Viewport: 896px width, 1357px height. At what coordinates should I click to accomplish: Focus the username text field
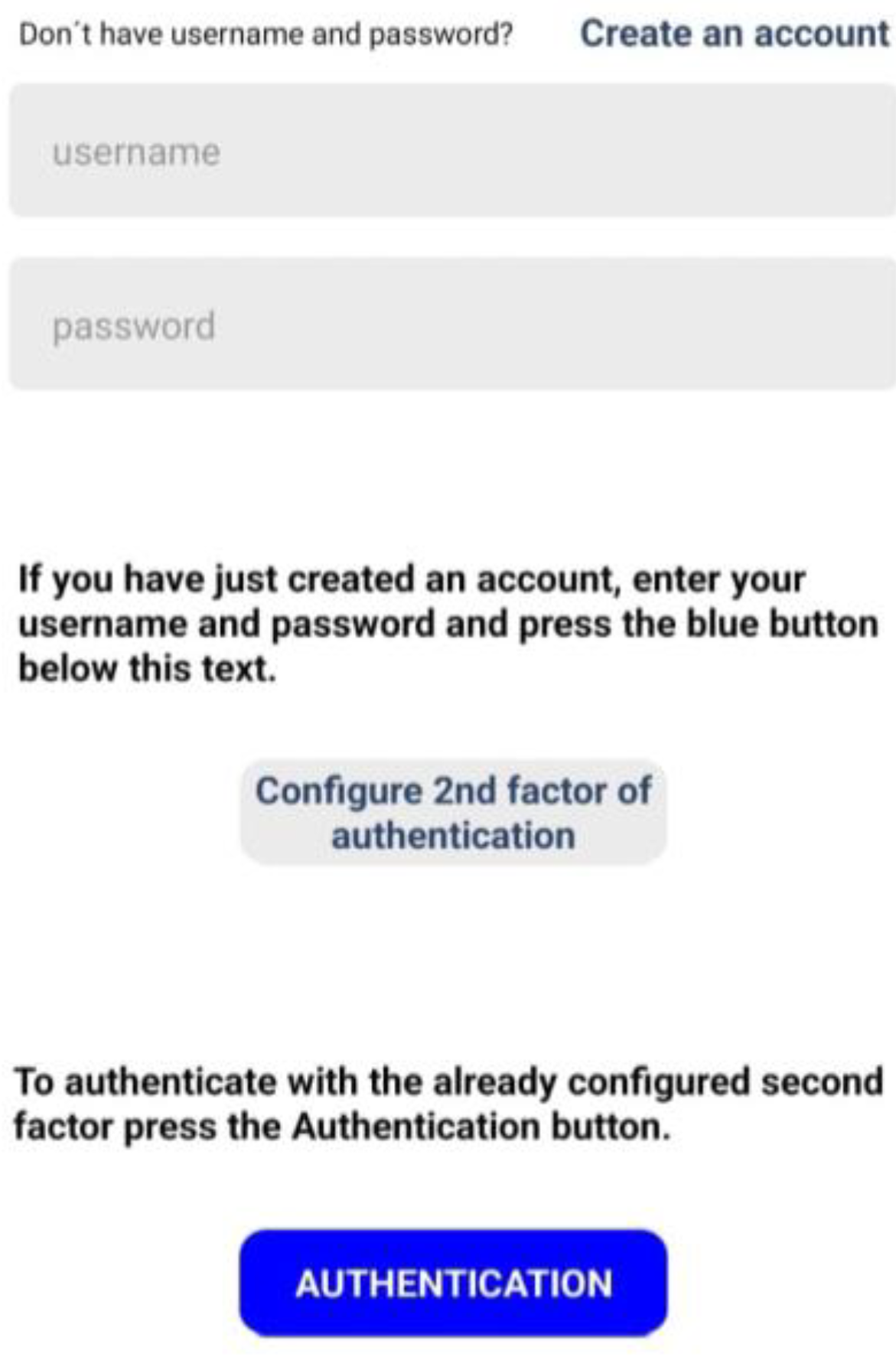click(451, 151)
